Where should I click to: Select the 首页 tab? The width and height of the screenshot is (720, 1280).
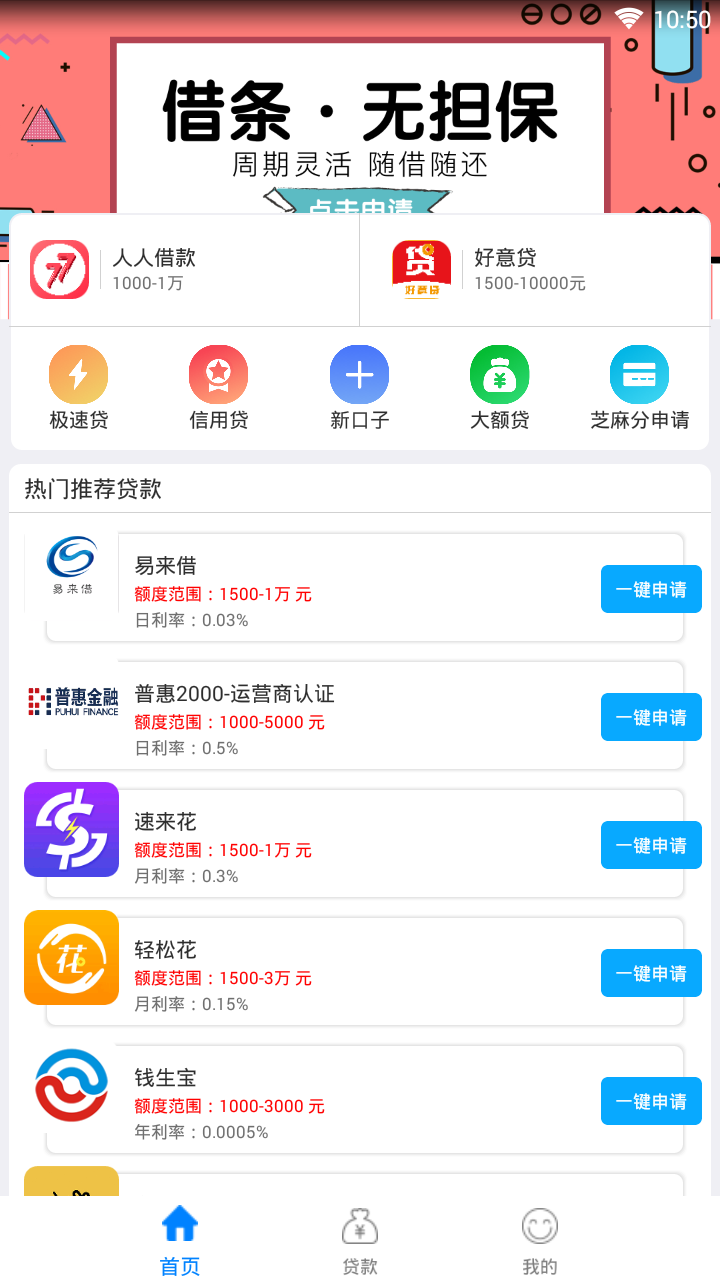(180, 1240)
